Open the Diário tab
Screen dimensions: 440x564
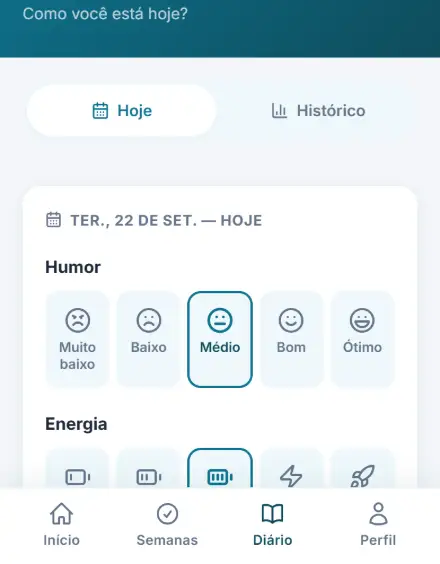tap(272, 525)
